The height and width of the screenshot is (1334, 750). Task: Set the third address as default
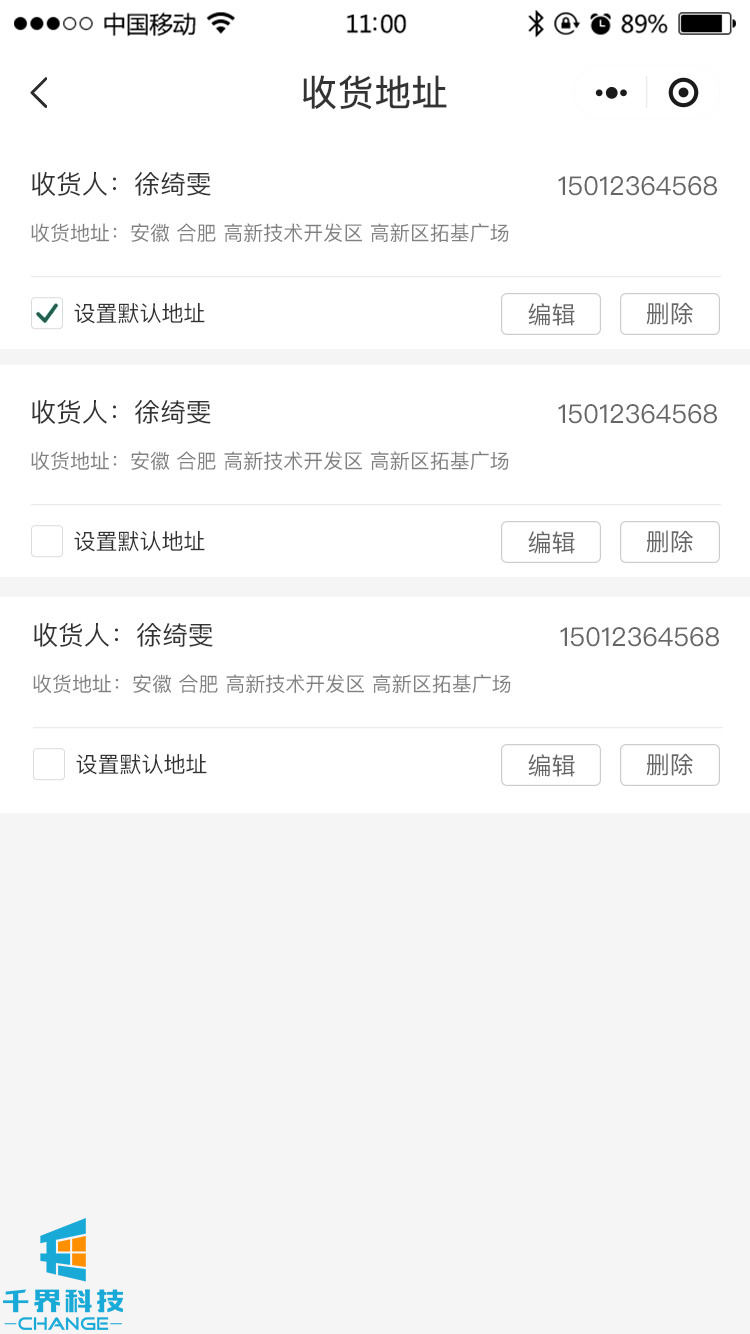pos(49,765)
